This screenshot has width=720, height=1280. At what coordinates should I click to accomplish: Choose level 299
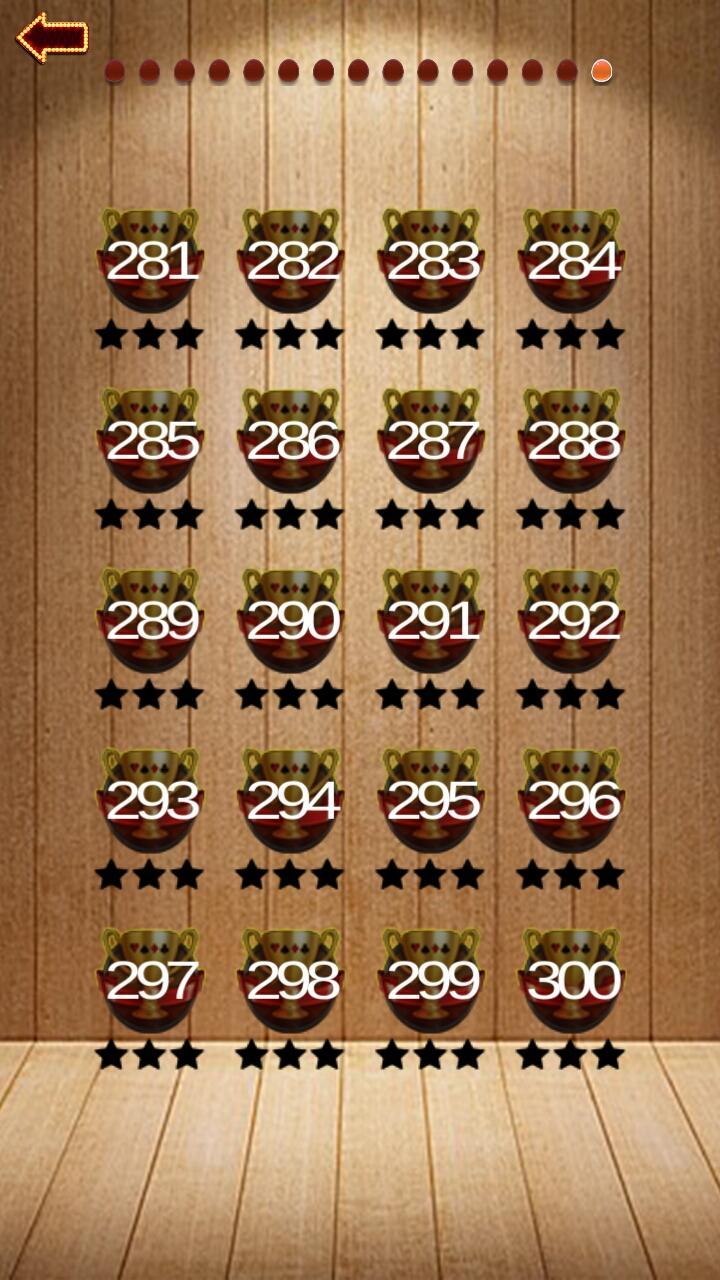[x=431, y=982]
